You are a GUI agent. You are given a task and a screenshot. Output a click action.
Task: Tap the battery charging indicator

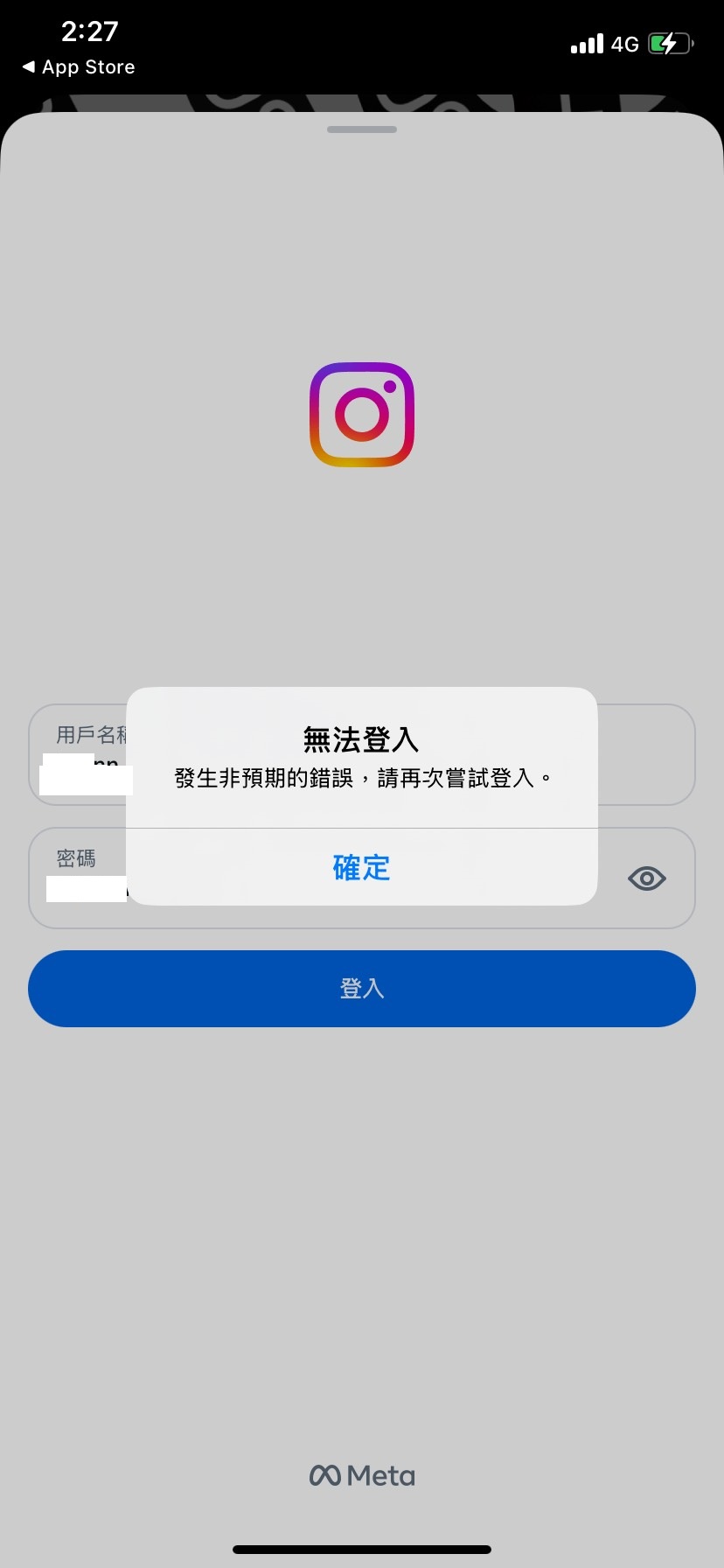670,43
